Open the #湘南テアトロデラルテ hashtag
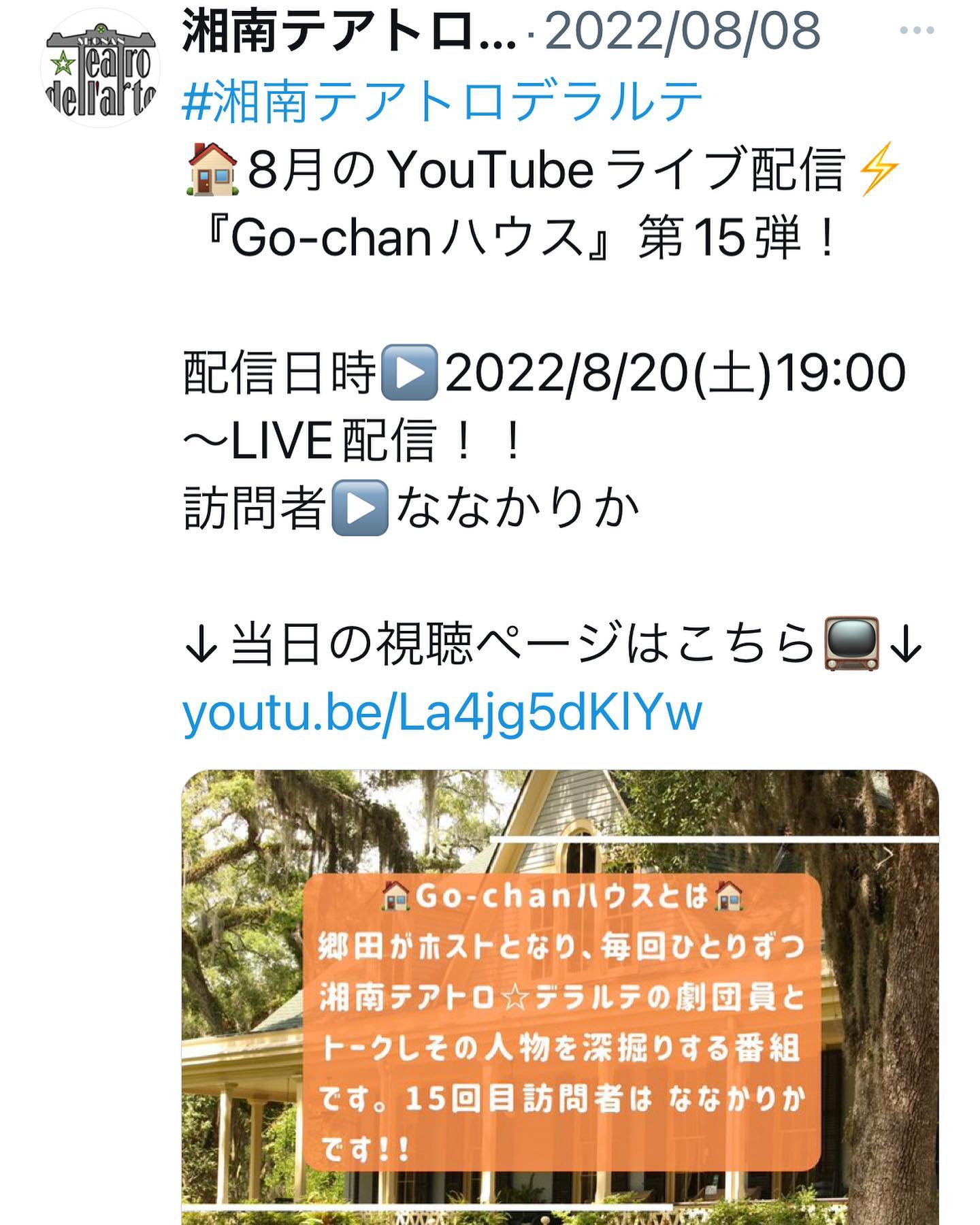This screenshot has width=980, height=1225. (x=442, y=101)
